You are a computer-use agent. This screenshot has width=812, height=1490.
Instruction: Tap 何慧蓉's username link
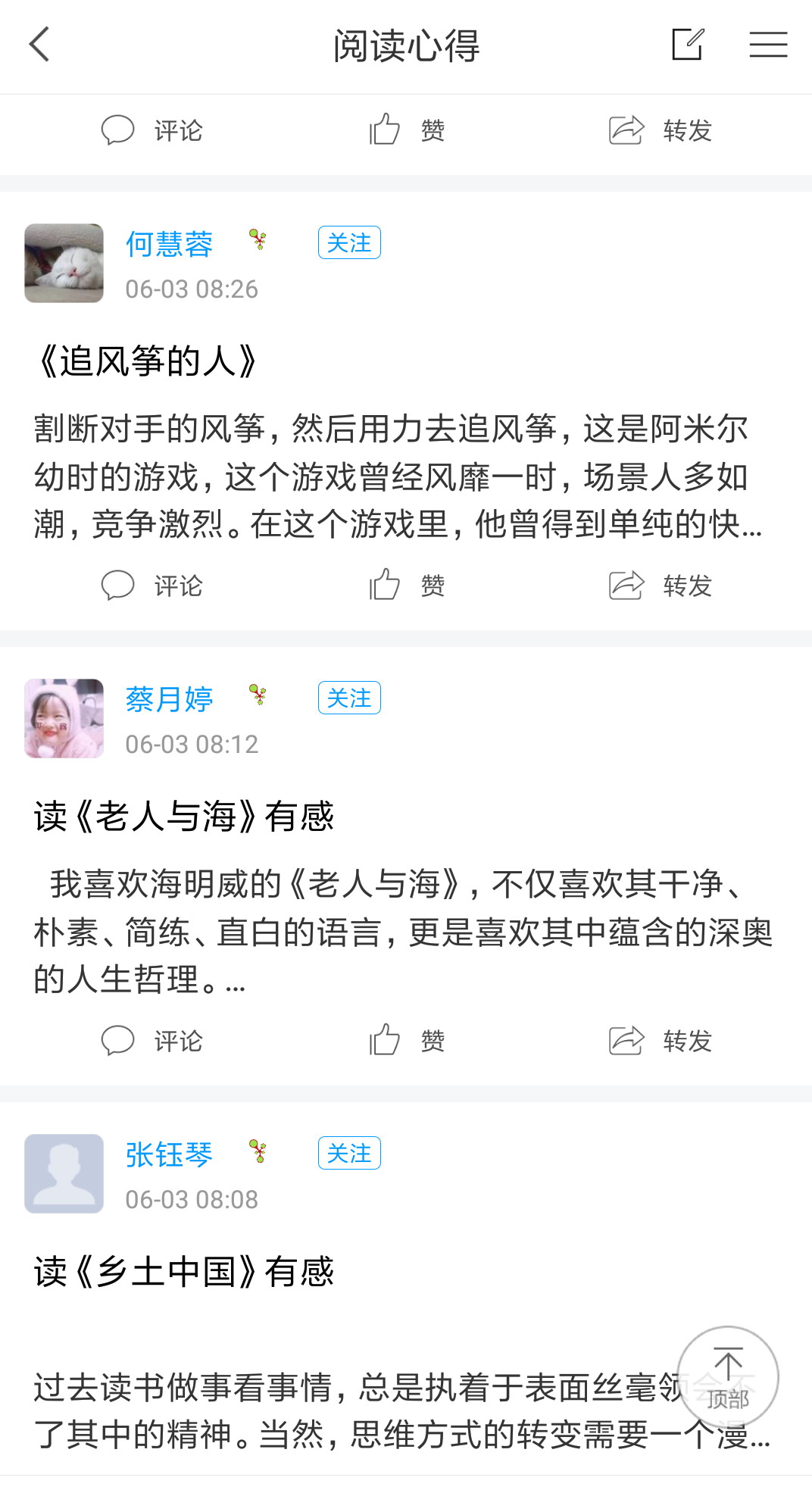(x=169, y=245)
